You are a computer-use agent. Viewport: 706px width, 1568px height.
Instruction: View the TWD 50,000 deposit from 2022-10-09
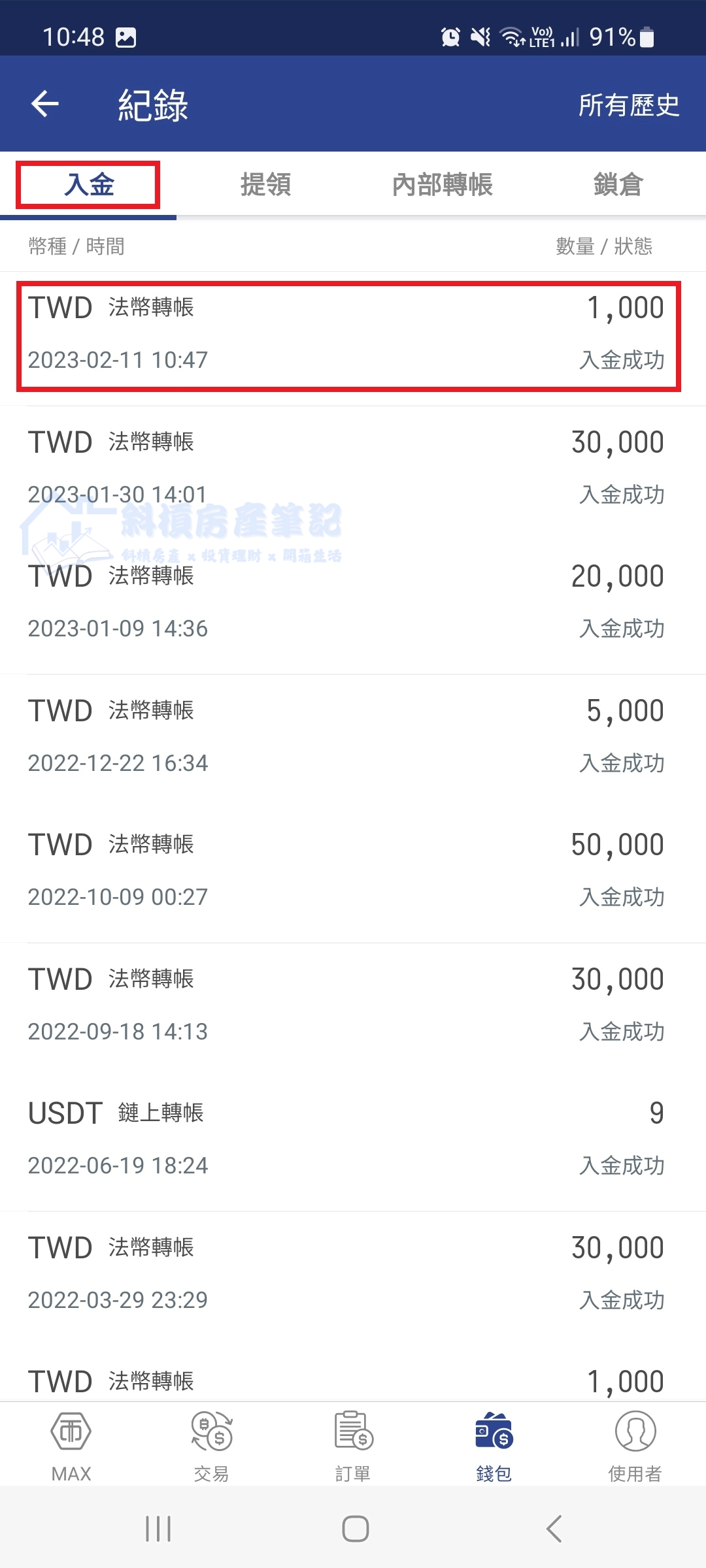[349, 872]
